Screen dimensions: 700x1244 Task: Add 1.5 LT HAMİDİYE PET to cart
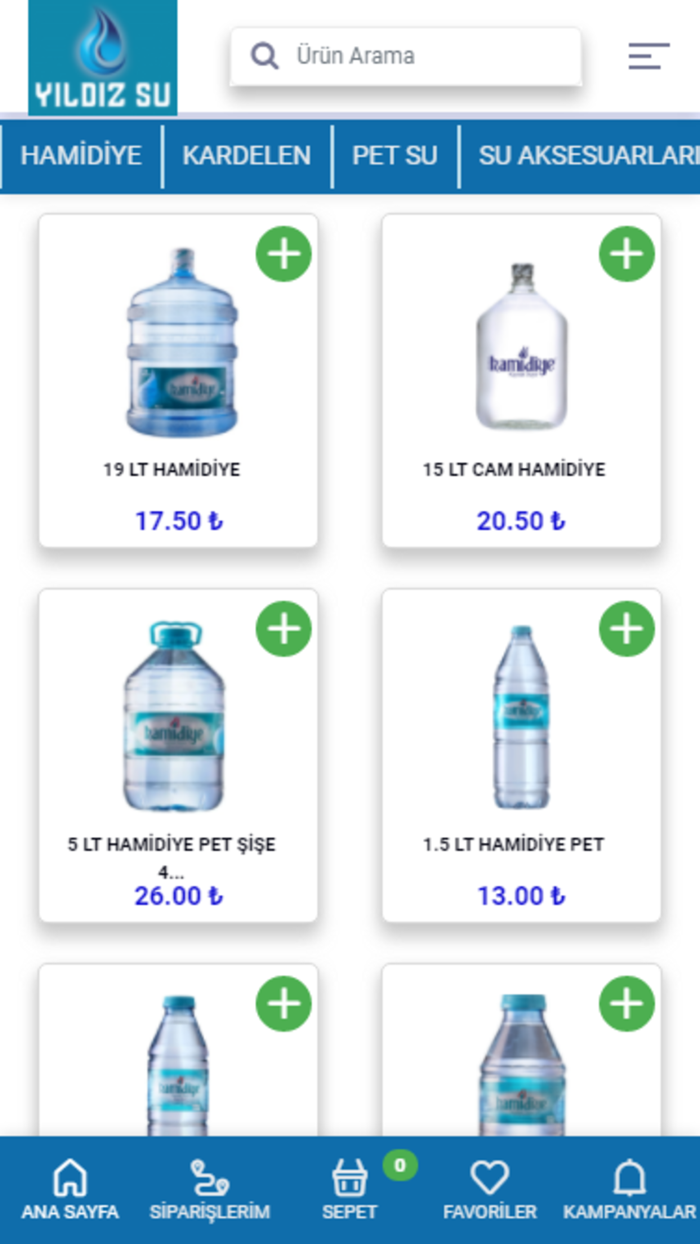[627, 629]
